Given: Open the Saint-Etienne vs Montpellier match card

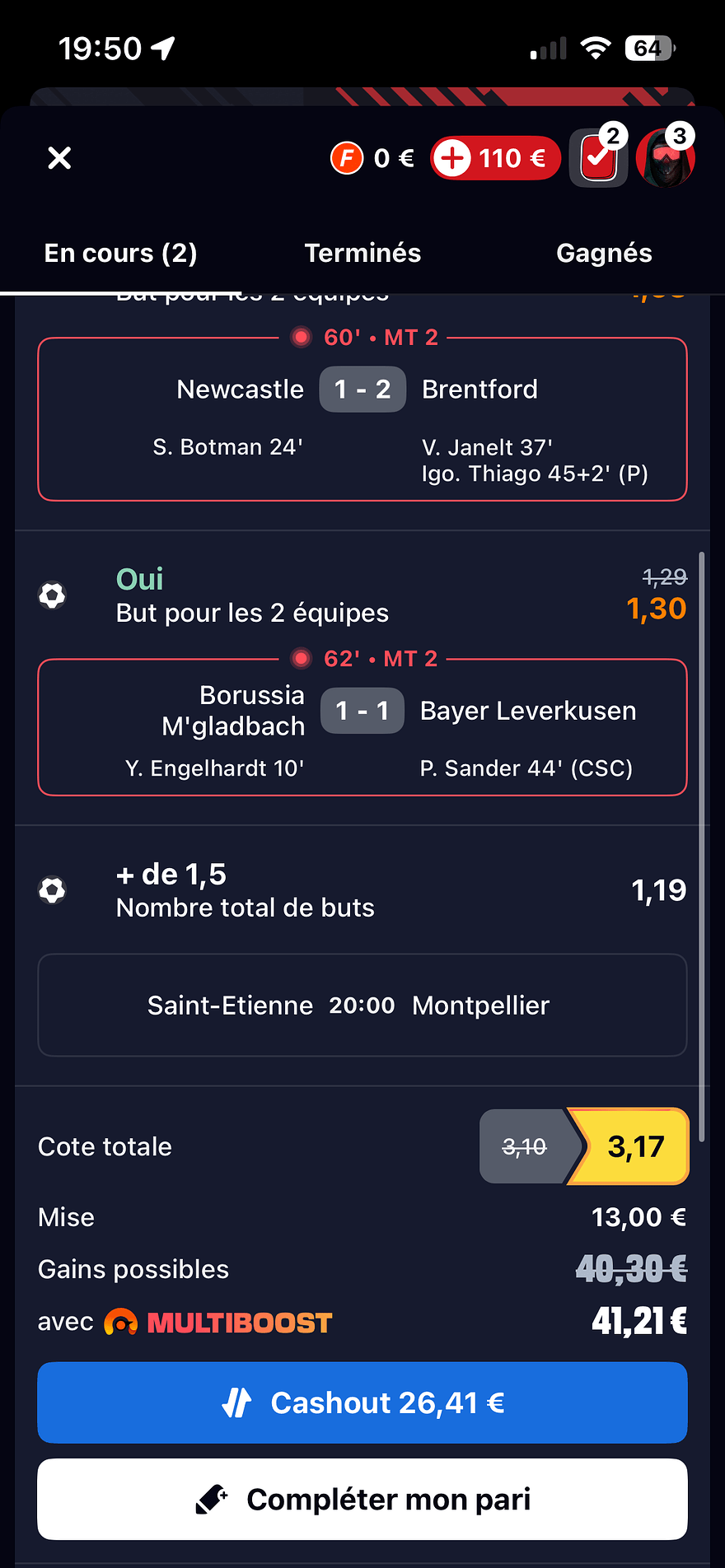Looking at the screenshot, I should (x=362, y=1006).
